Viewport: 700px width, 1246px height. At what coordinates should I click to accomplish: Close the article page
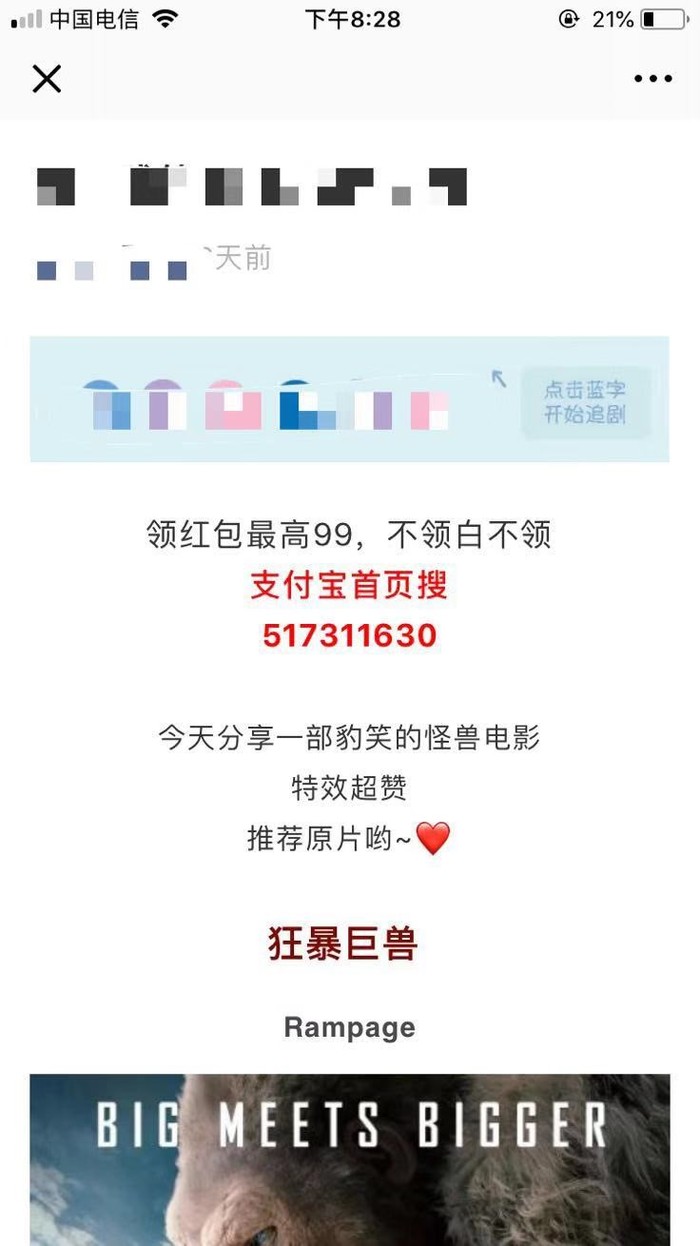[47, 78]
